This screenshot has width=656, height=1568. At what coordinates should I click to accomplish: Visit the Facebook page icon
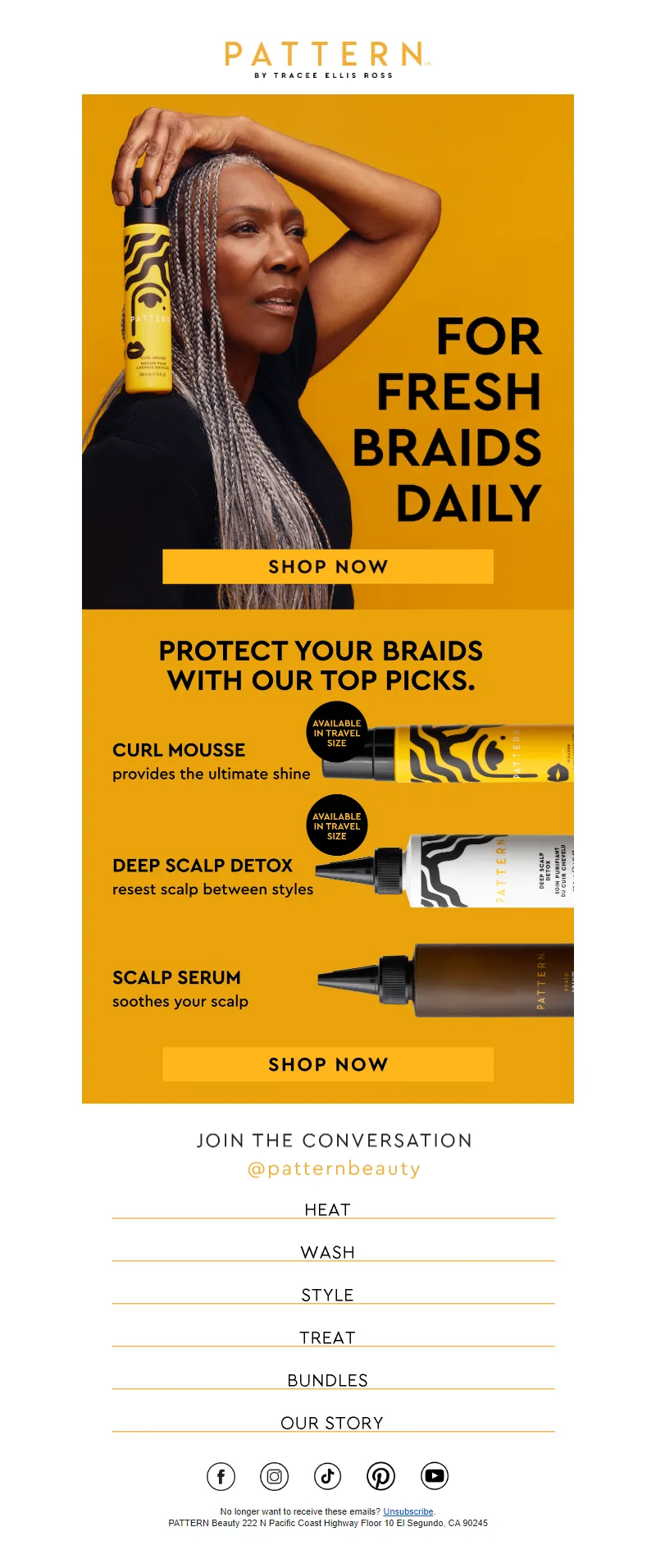tap(221, 1476)
